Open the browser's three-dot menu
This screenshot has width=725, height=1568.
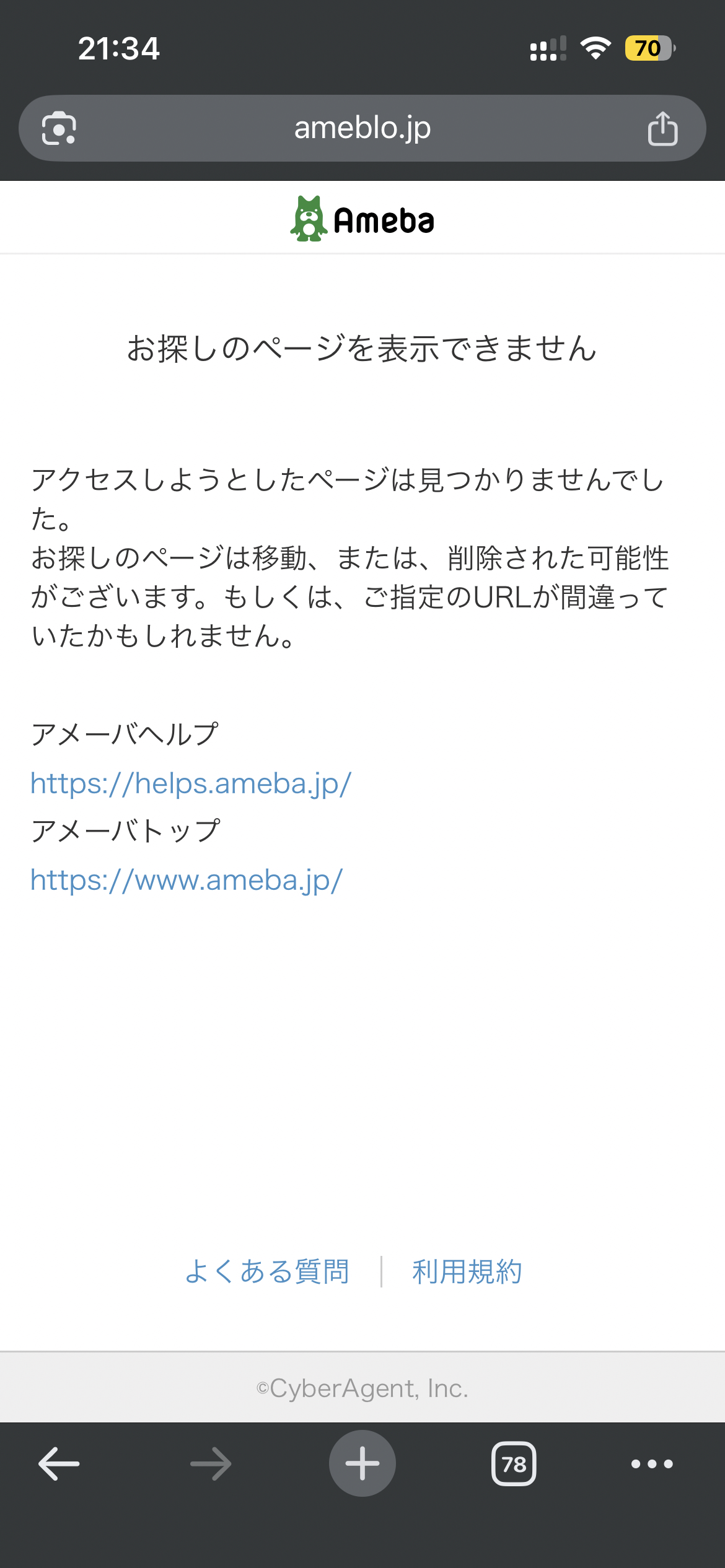652,1464
